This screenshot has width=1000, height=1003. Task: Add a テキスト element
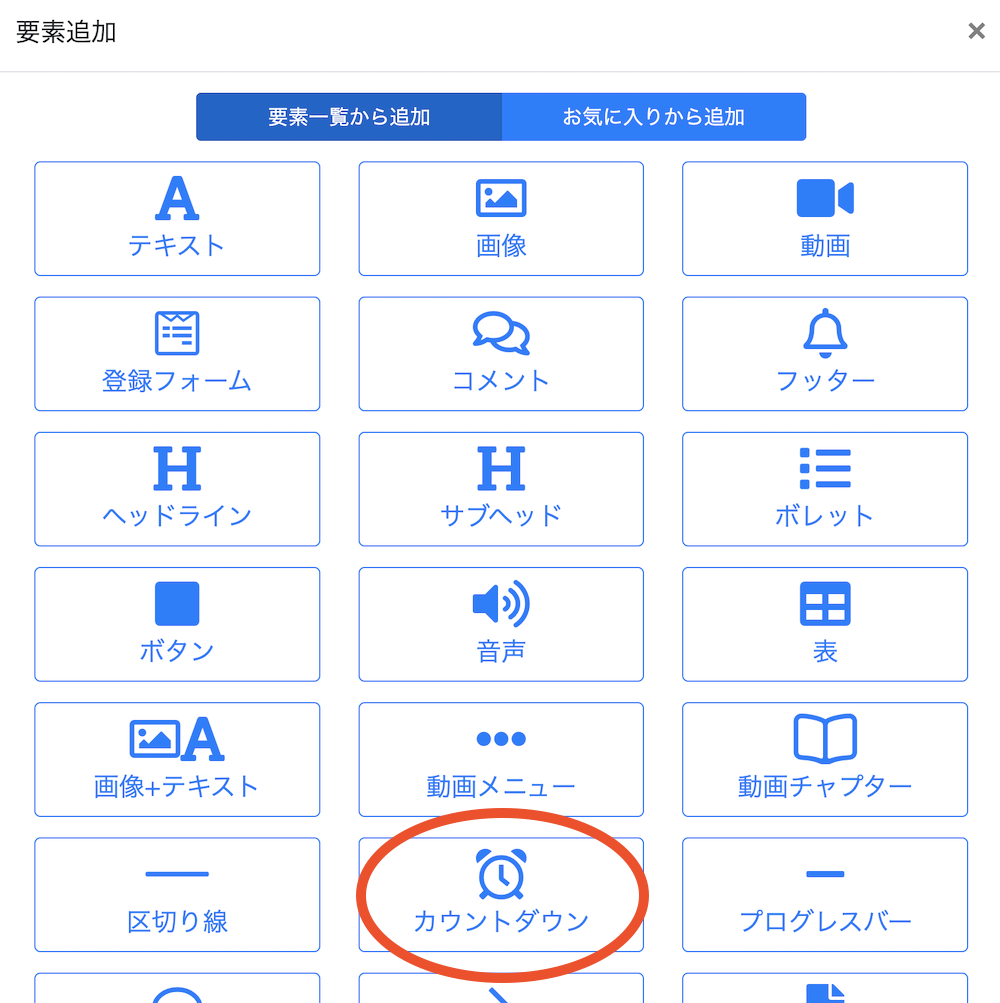tap(177, 219)
